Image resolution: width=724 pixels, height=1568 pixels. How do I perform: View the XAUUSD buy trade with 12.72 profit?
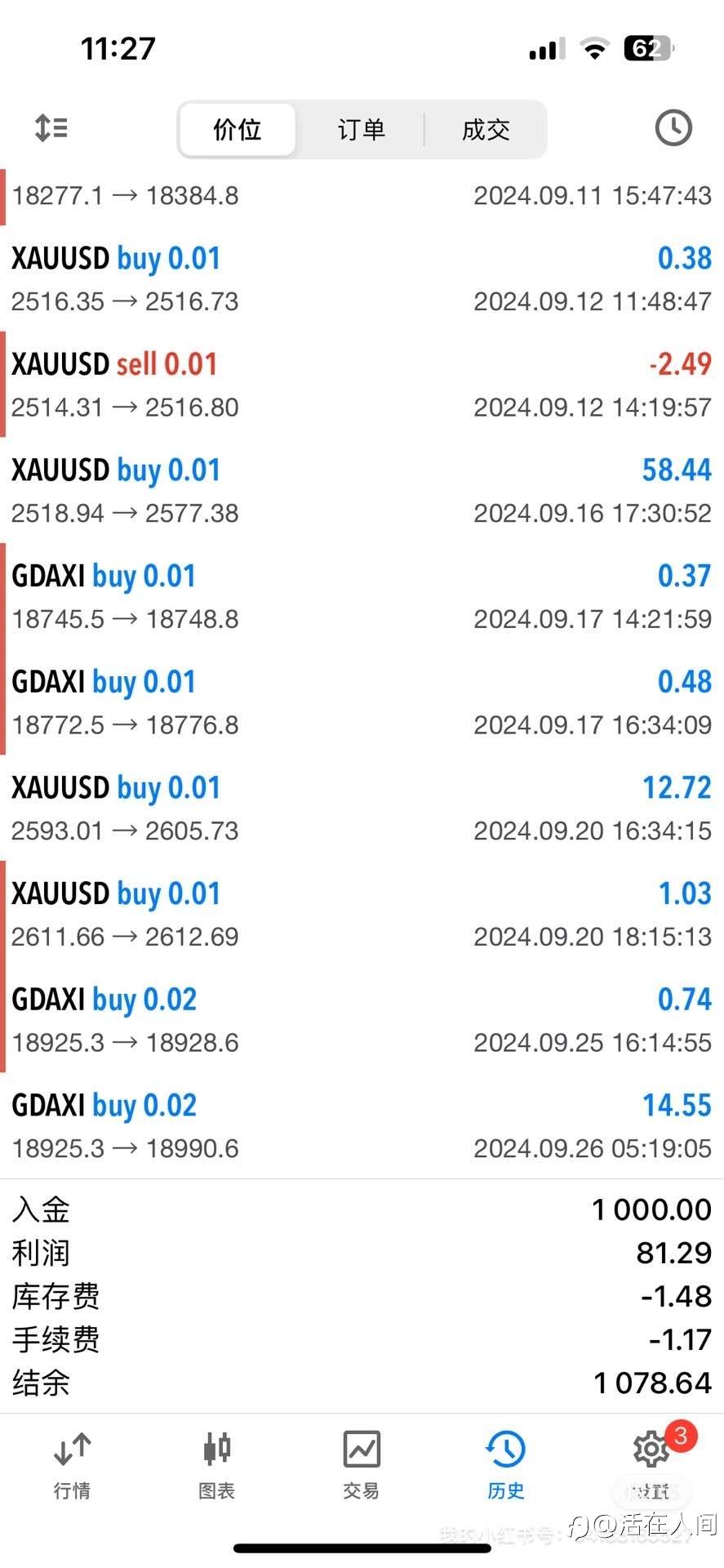[362, 808]
